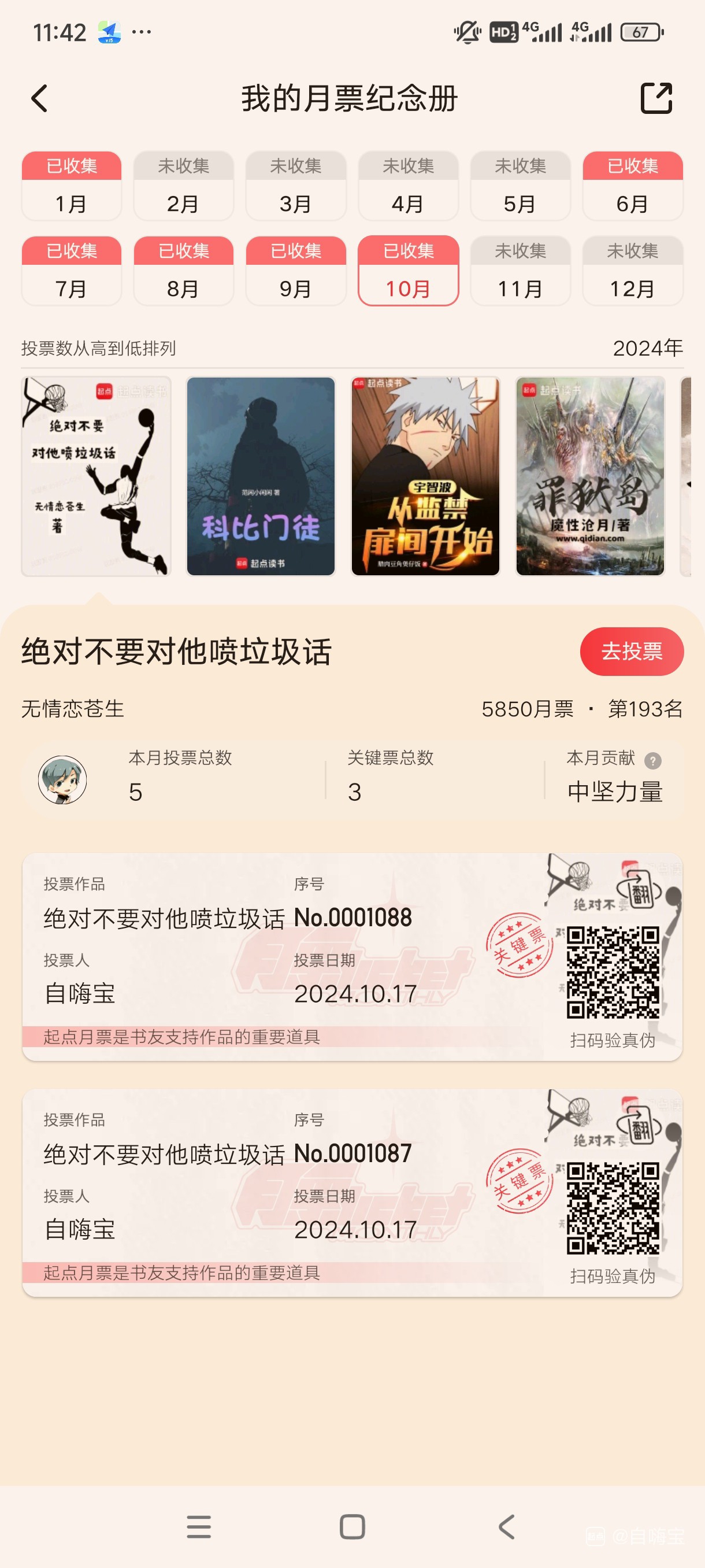Switch to the 8月 collection
Viewport: 705px width, 1568px height.
tap(183, 271)
